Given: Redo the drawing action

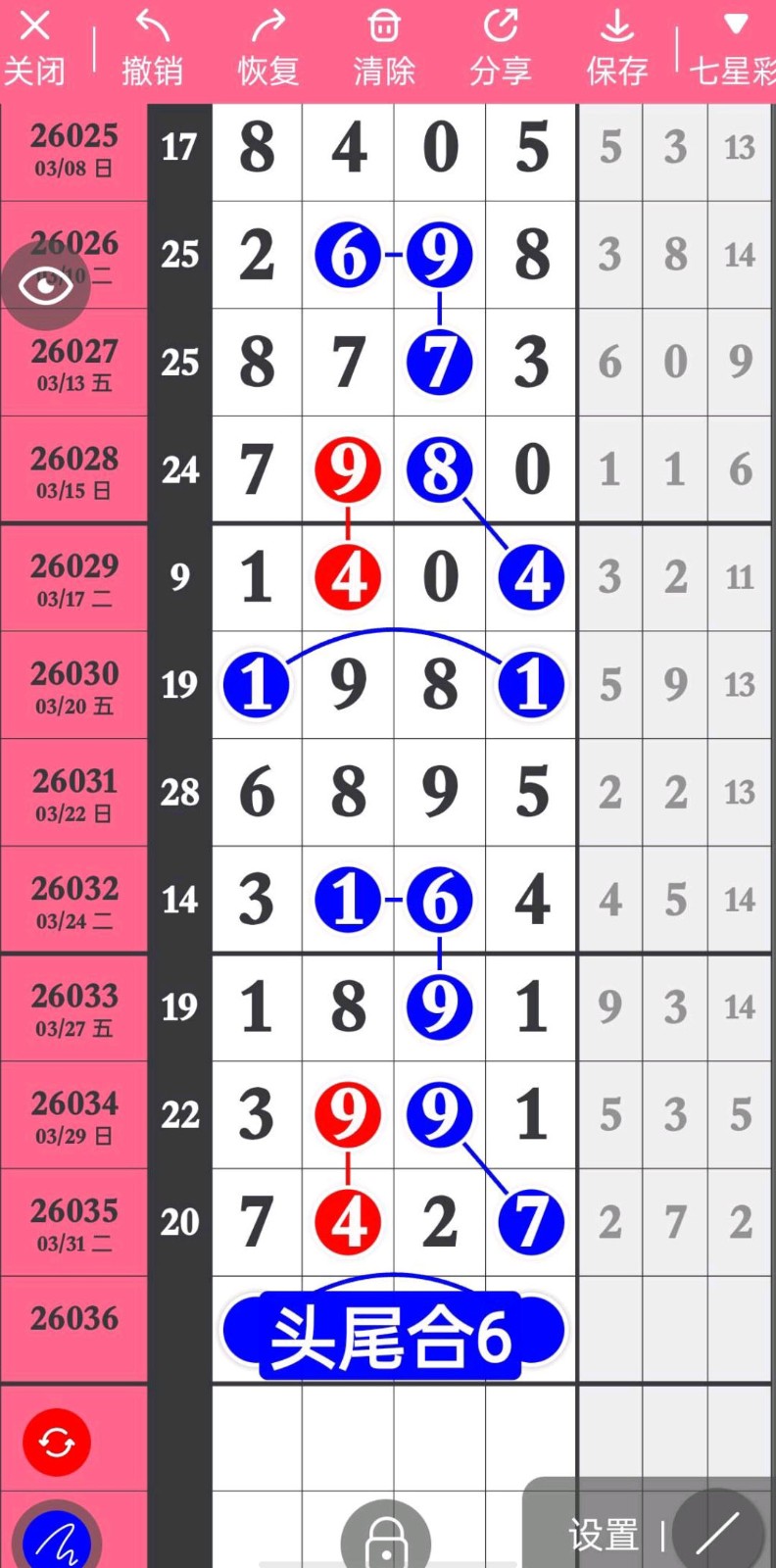Looking at the screenshot, I should (267, 47).
